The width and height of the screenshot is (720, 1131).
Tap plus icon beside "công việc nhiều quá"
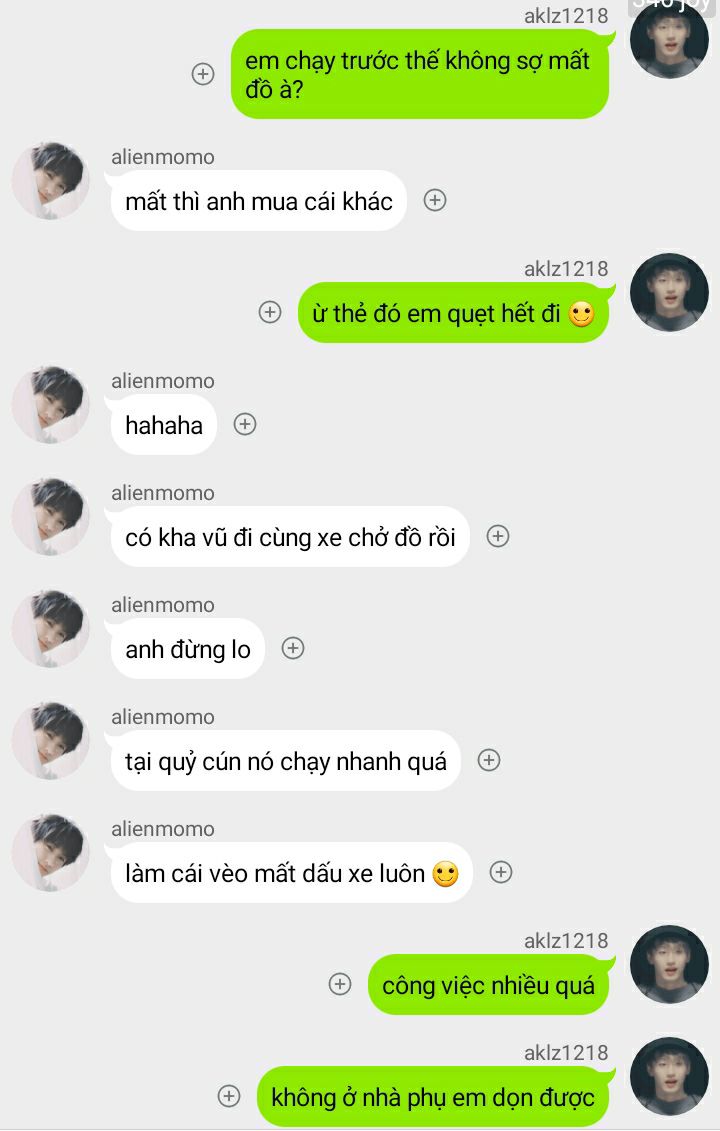click(x=340, y=984)
